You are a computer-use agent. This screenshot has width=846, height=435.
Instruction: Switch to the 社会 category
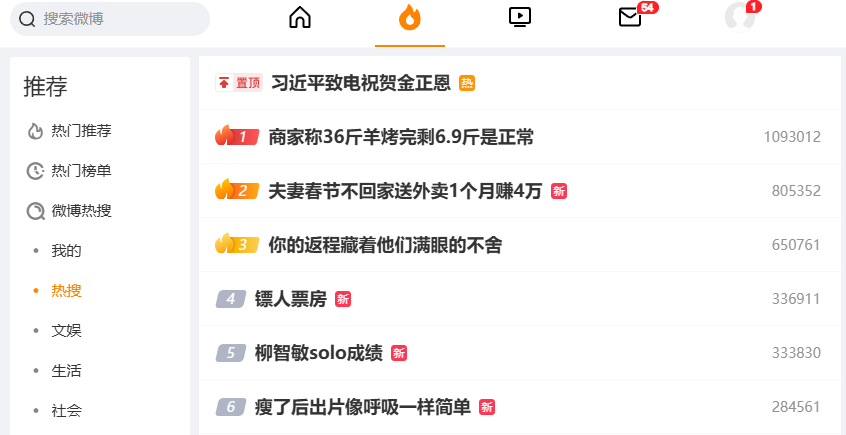(66, 411)
